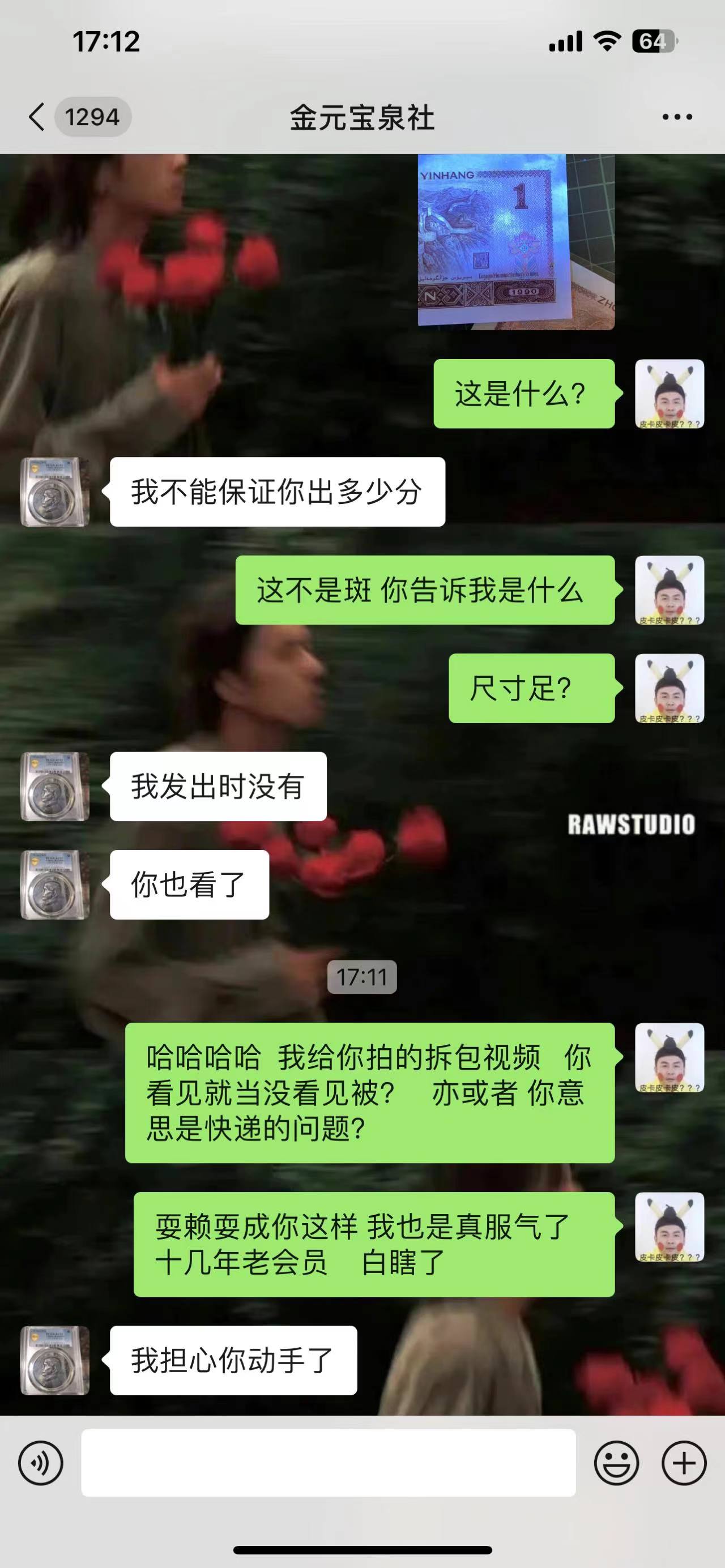Switch to voice message input

click(41, 1463)
